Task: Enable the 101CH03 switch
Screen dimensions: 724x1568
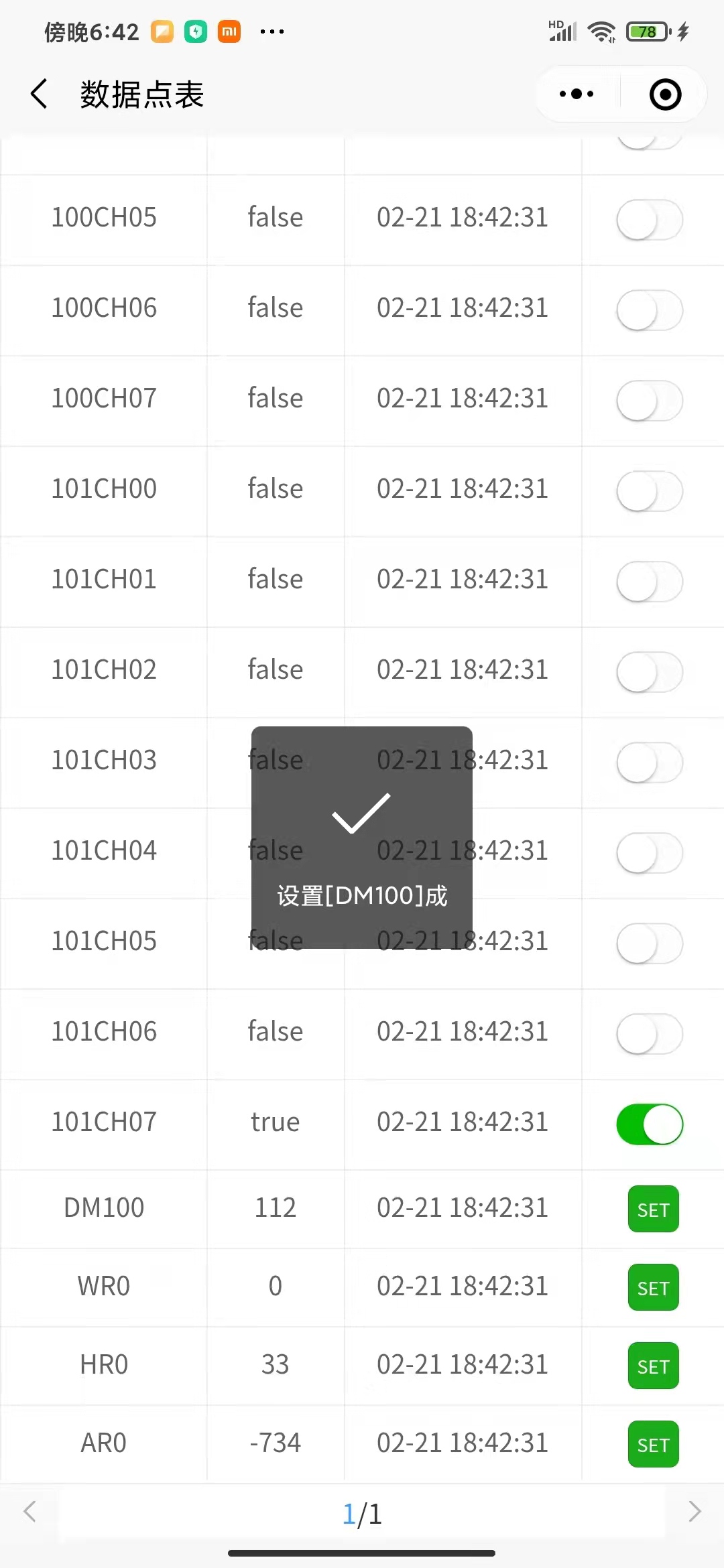Action: coord(649,763)
